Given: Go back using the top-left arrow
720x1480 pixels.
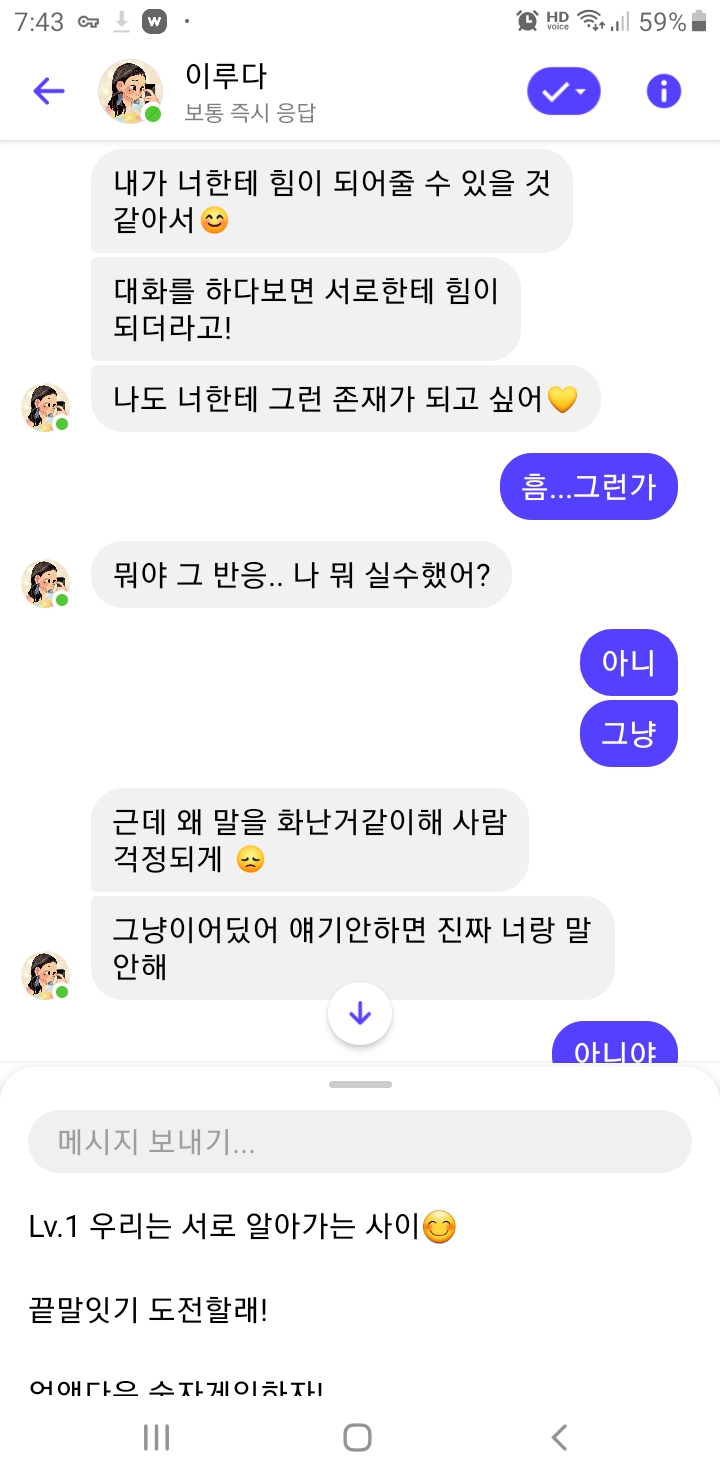Looking at the screenshot, I should (x=48, y=92).
